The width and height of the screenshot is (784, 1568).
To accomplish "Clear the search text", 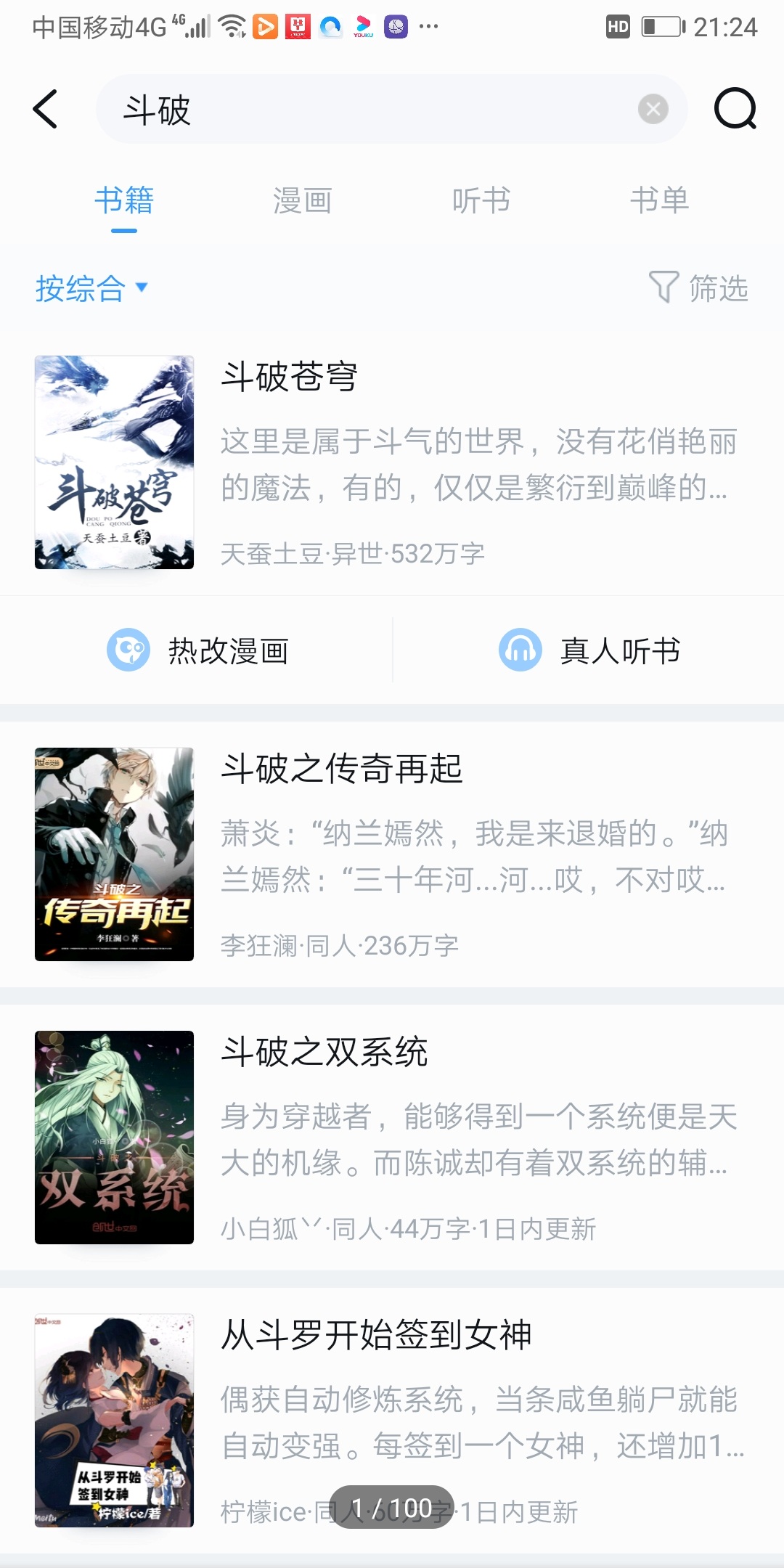I will [x=653, y=109].
